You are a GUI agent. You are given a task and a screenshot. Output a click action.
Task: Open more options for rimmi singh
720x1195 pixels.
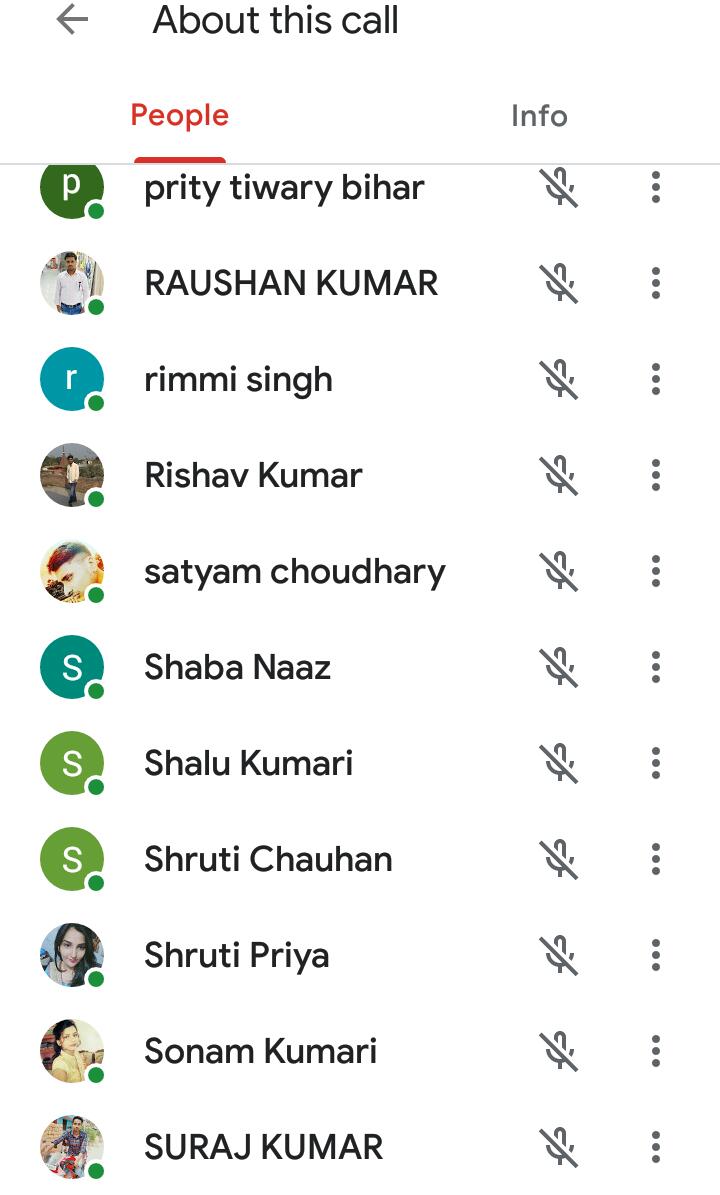(x=655, y=379)
